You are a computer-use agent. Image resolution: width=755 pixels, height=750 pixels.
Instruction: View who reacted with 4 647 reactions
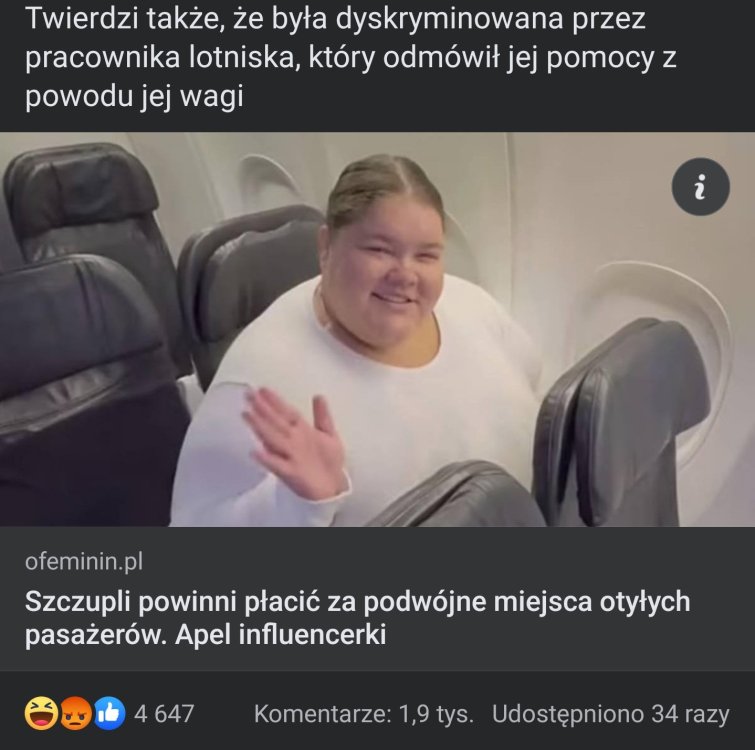(110, 714)
